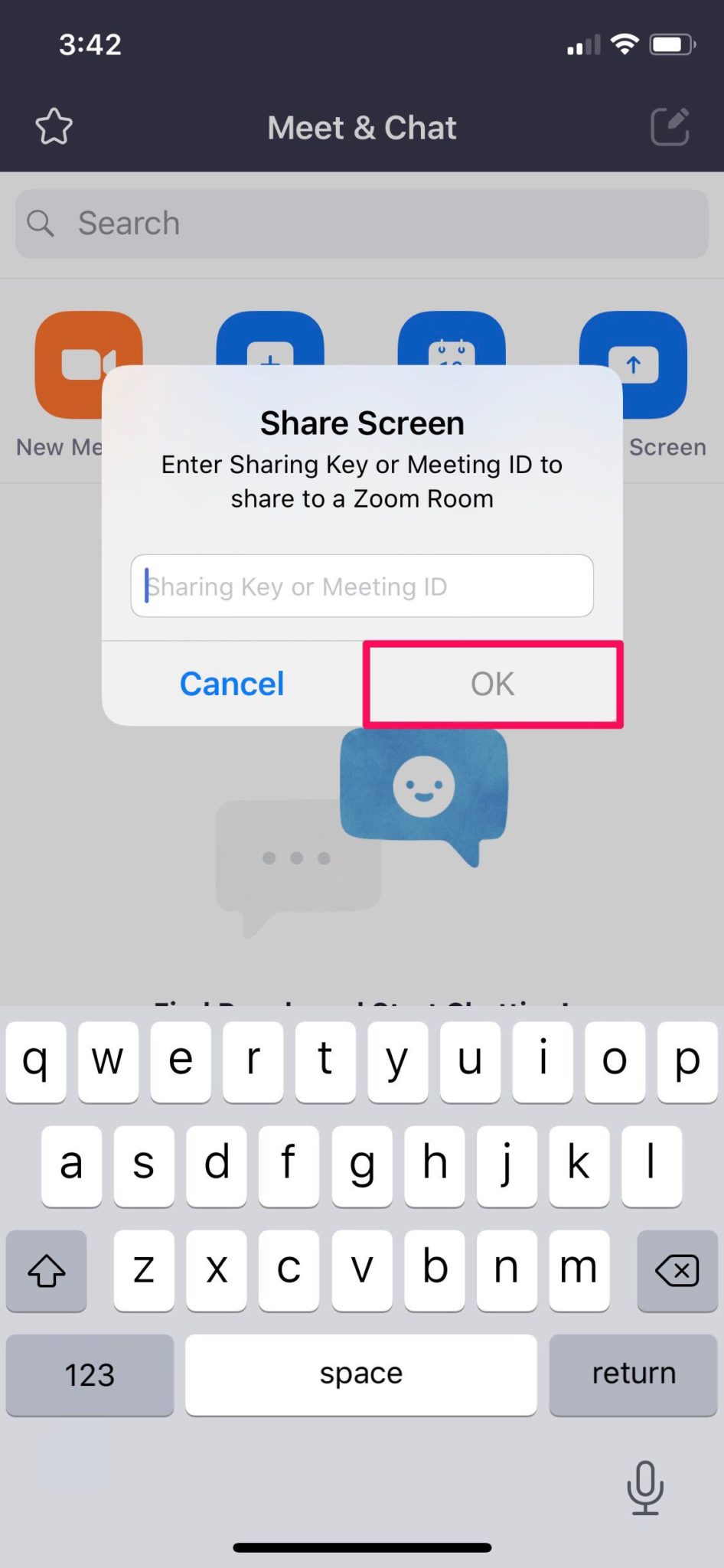Tap the space bar
Viewport: 724px width, 1568px height.
360,1374
